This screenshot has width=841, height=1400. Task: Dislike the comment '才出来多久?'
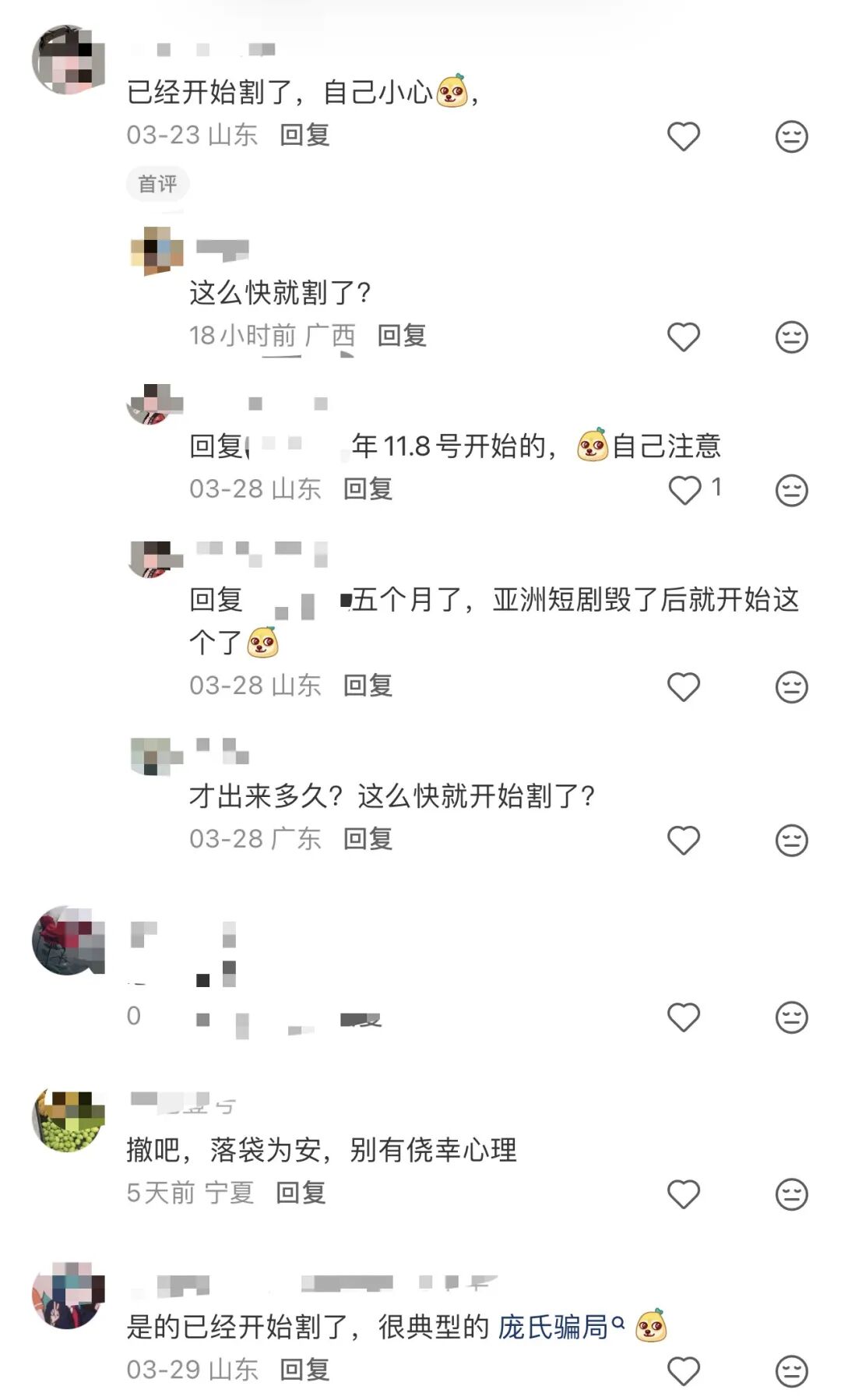pyautogui.click(x=791, y=841)
